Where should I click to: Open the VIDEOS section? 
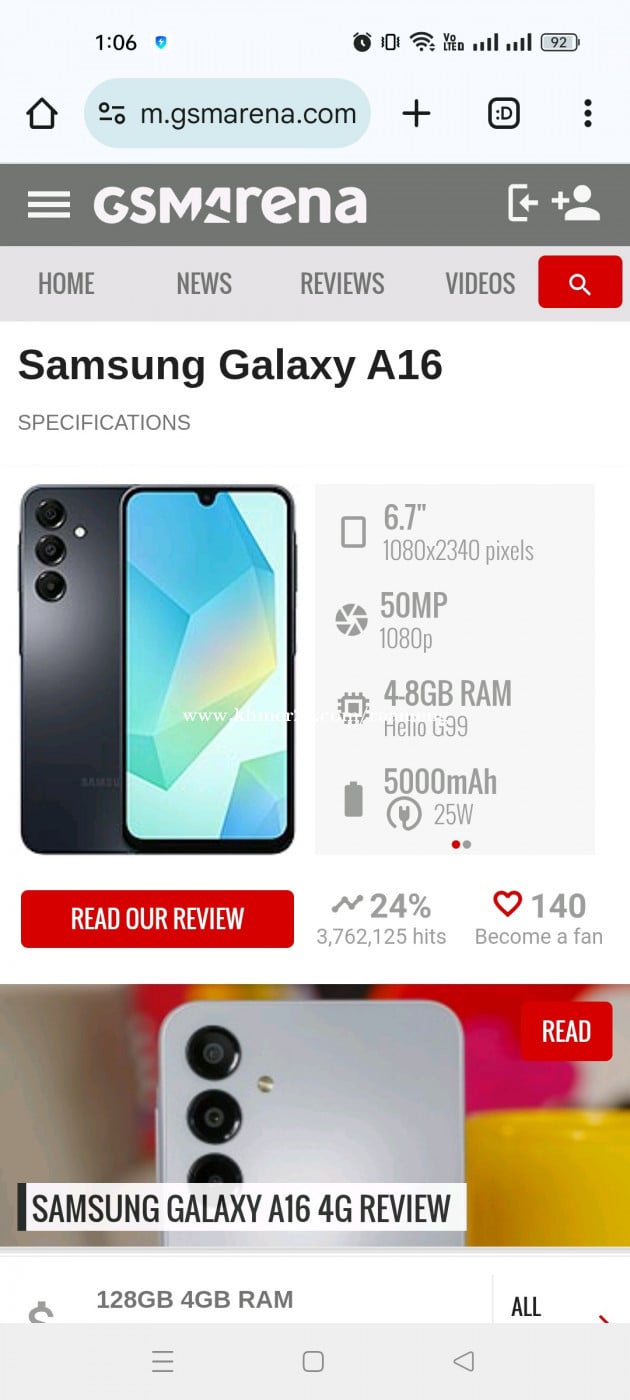(x=480, y=283)
